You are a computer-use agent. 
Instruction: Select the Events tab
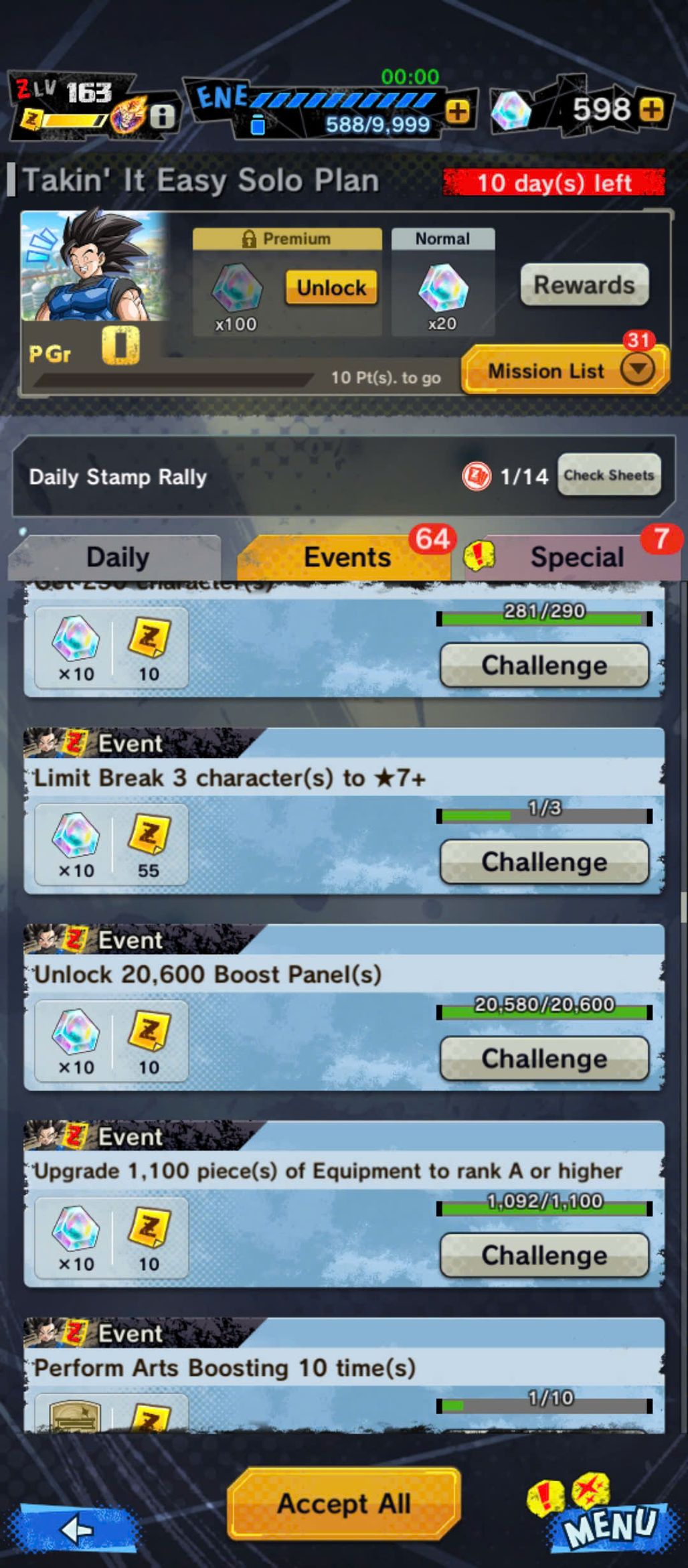(x=347, y=557)
